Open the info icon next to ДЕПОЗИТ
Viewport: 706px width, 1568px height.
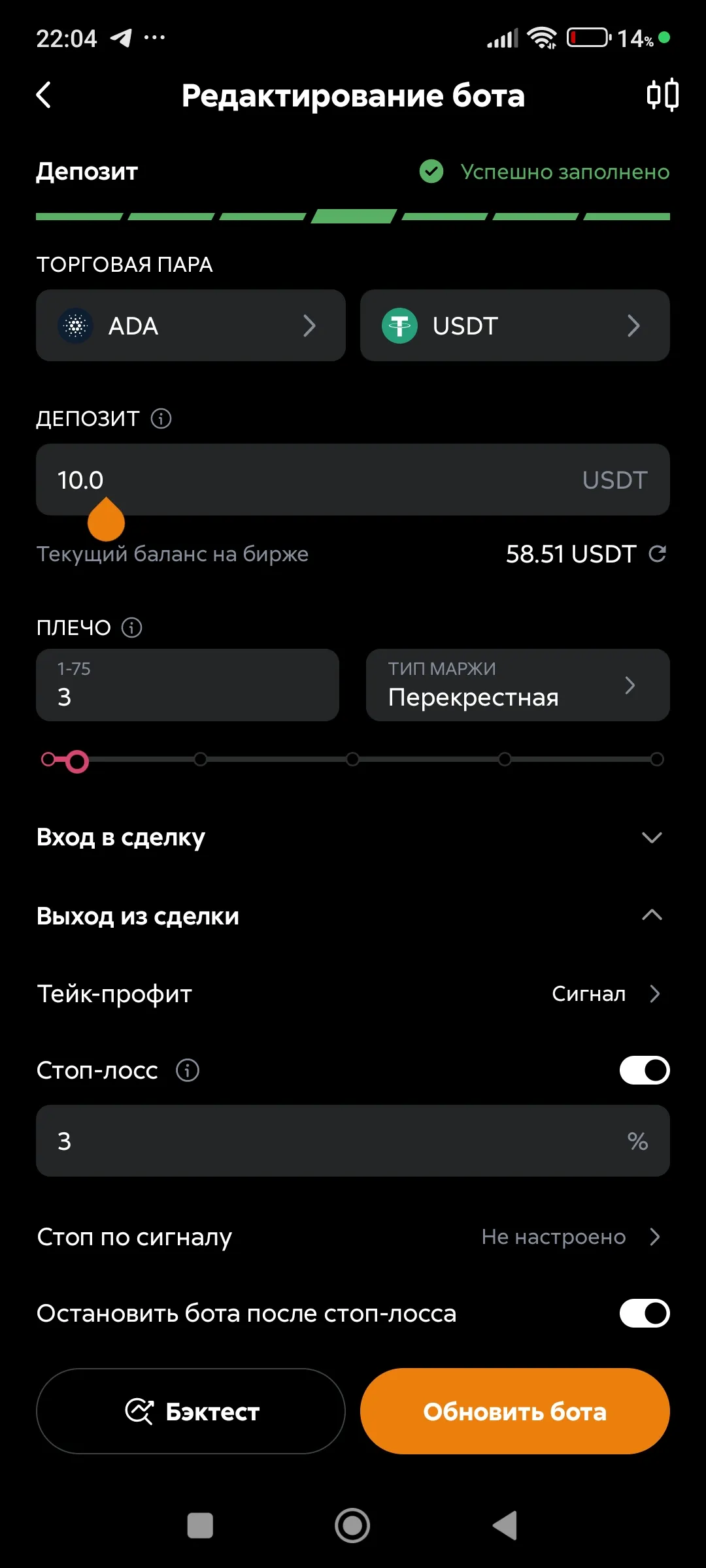[160, 418]
